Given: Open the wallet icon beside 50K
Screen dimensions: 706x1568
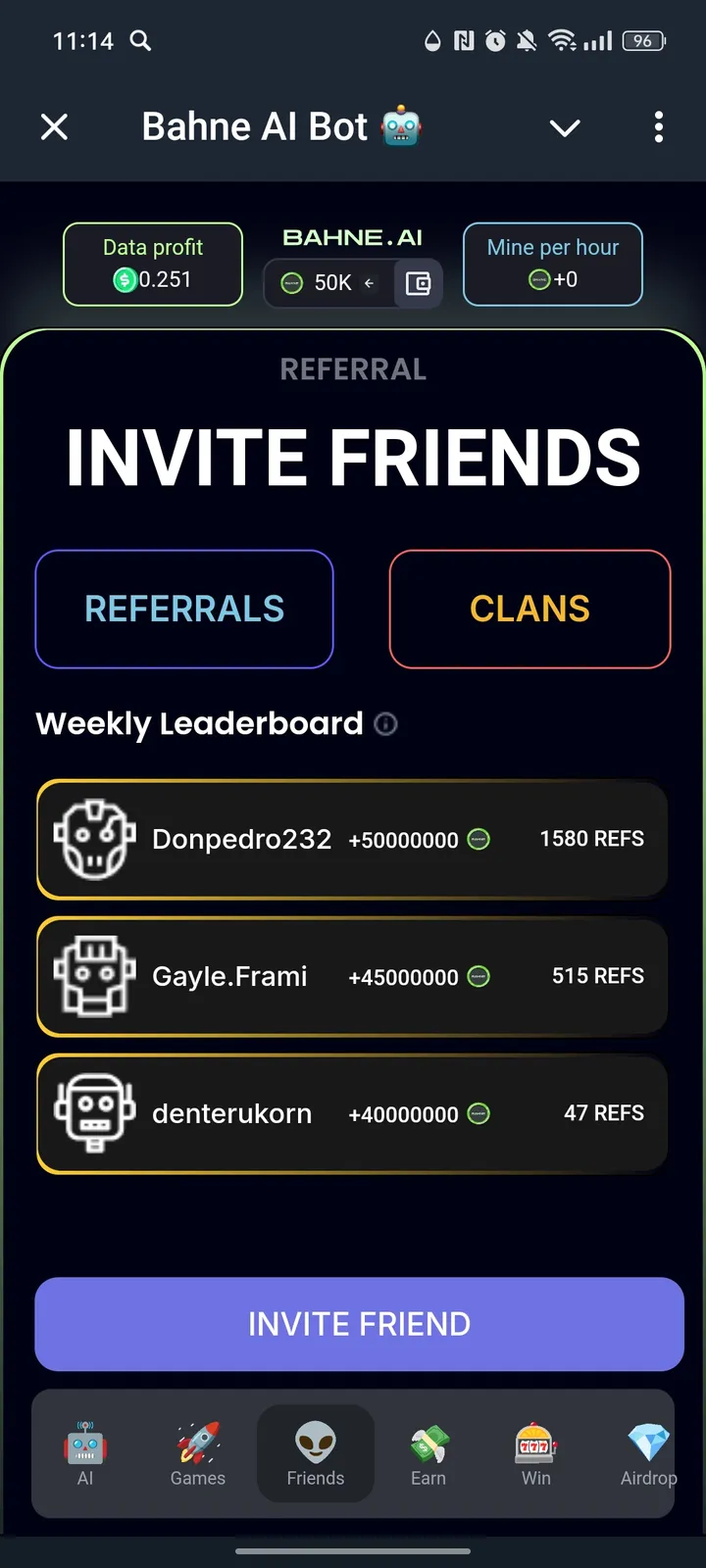Looking at the screenshot, I should click(419, 284).
